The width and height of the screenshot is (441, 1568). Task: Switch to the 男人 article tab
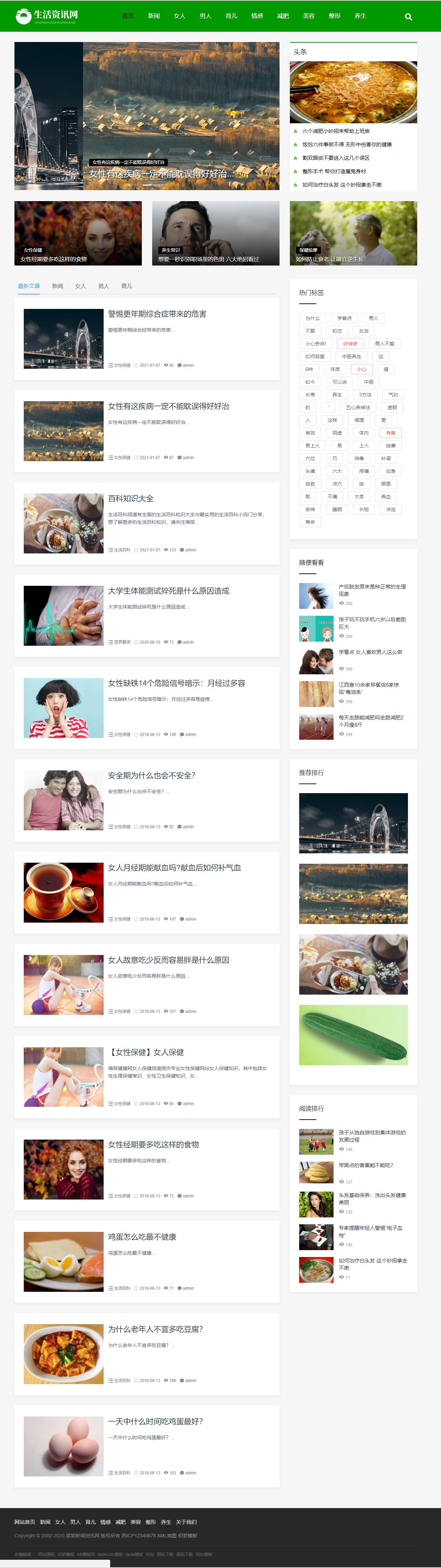coord(103,285)
